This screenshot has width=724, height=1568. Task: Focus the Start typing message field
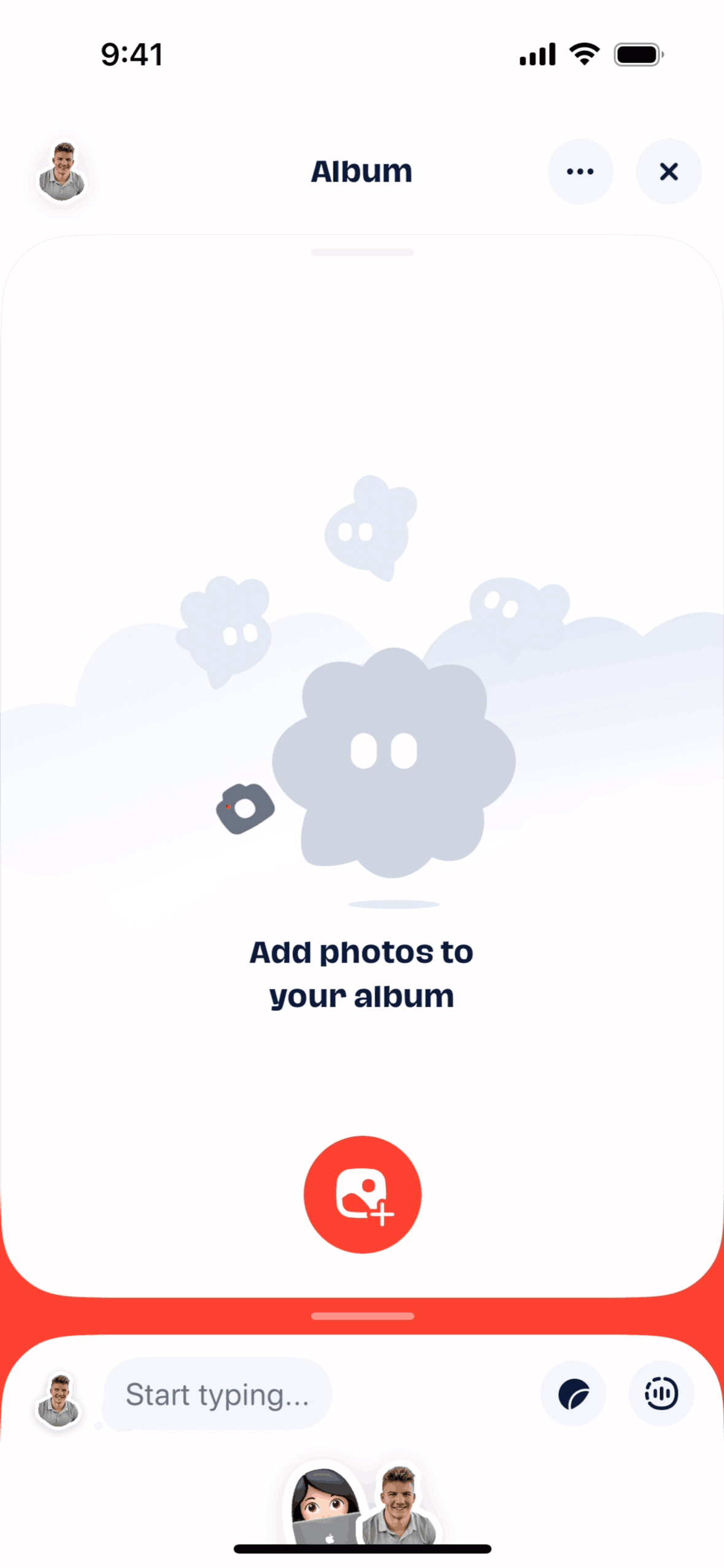(217, 1394)
